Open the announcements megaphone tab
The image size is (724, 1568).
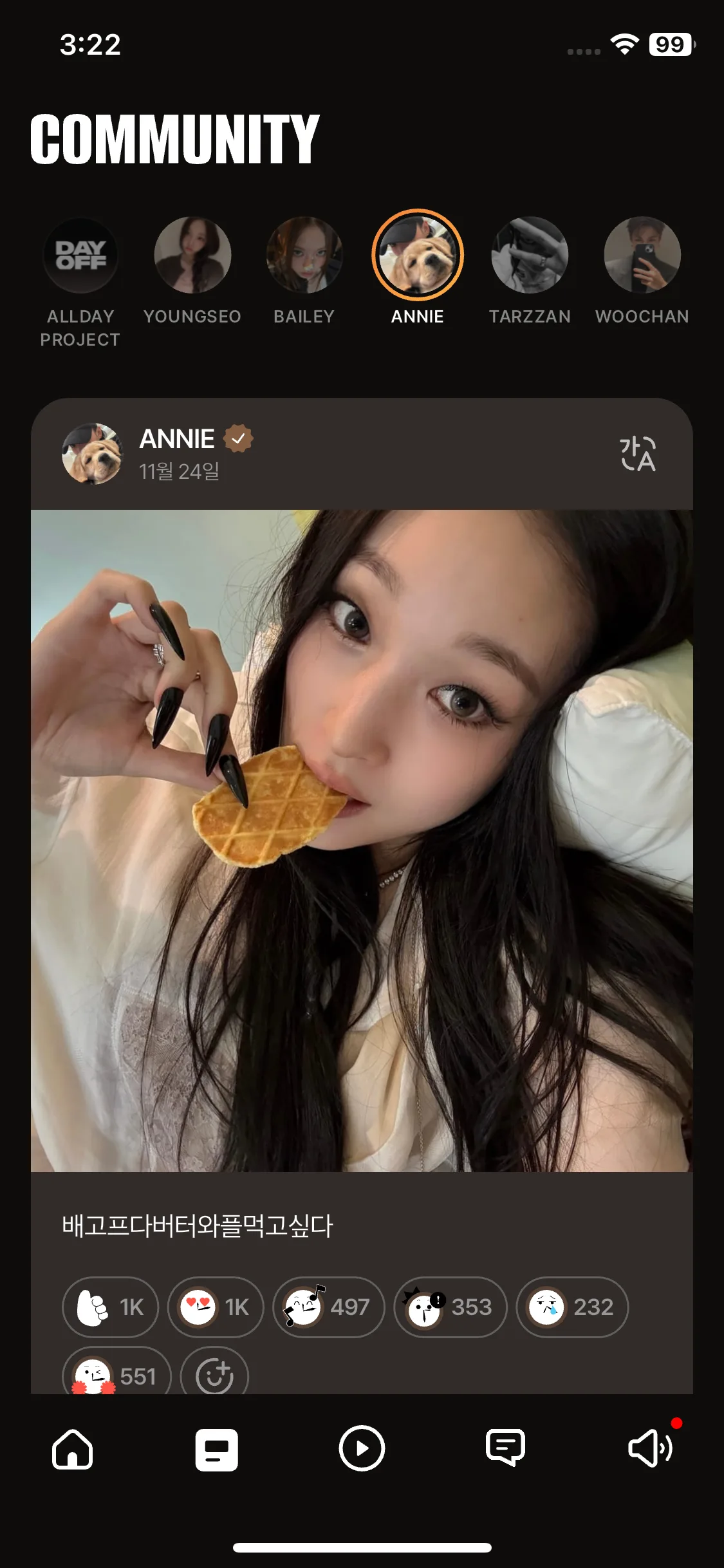point(650,1450)
